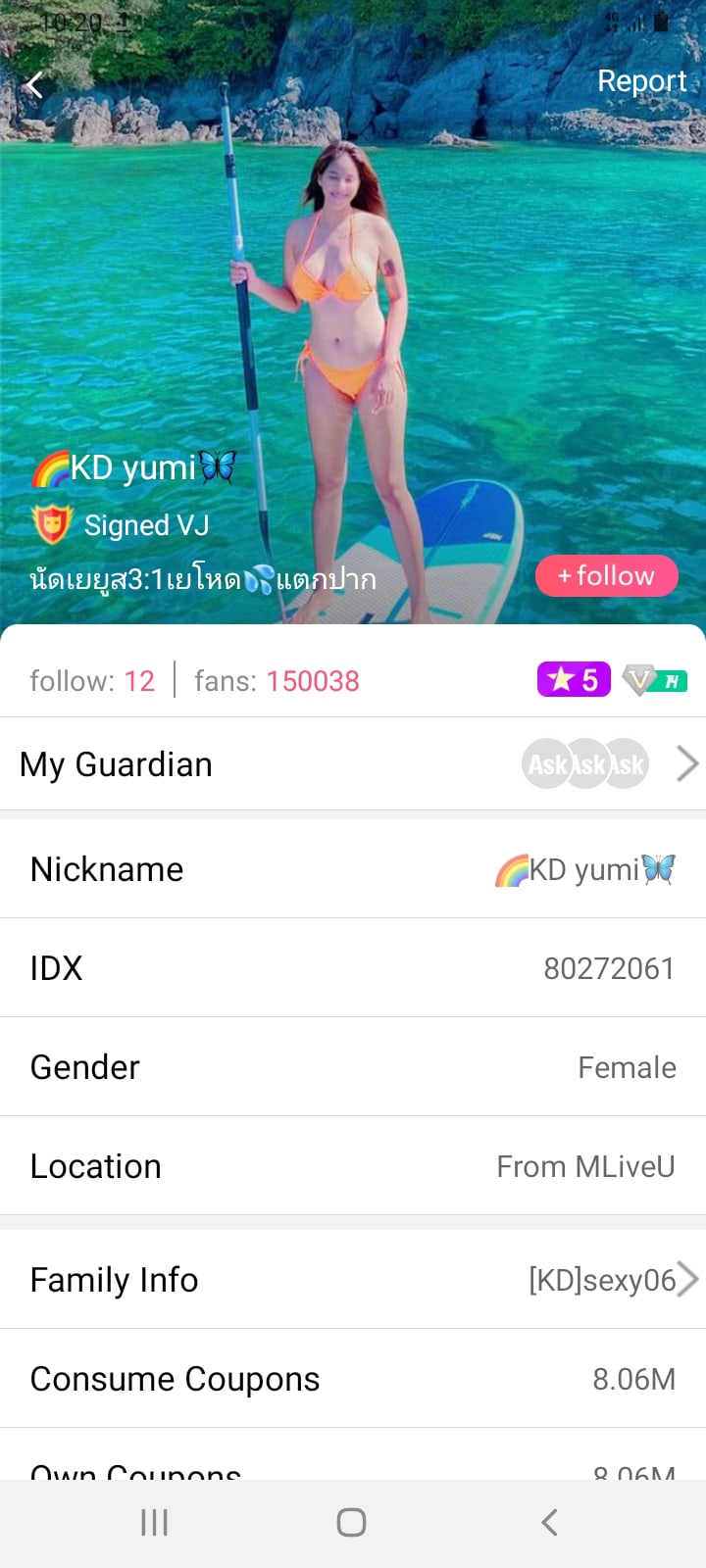Report this profile

pos(641,80)
